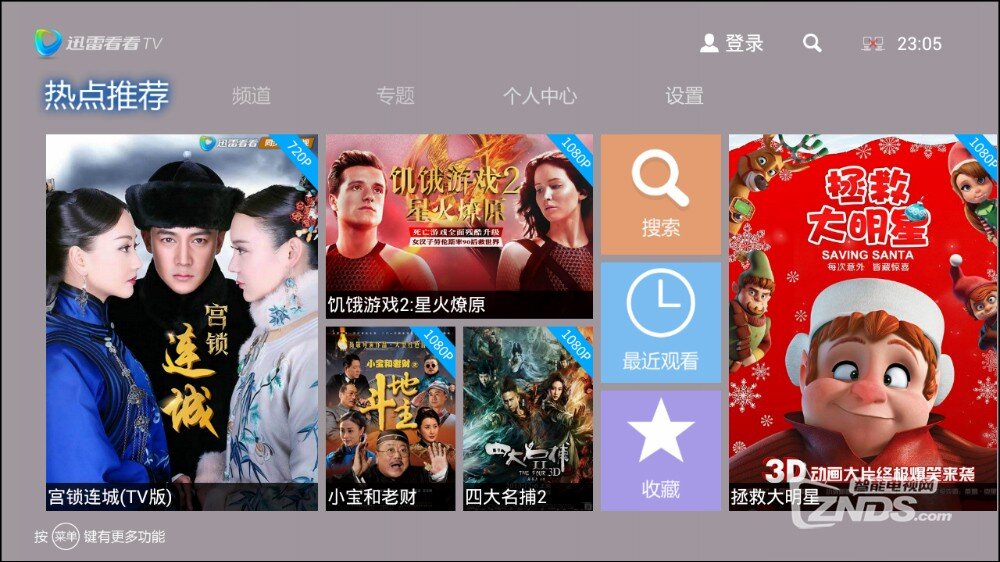Tap the search magnifier icon in the top bar

point(812,43)
